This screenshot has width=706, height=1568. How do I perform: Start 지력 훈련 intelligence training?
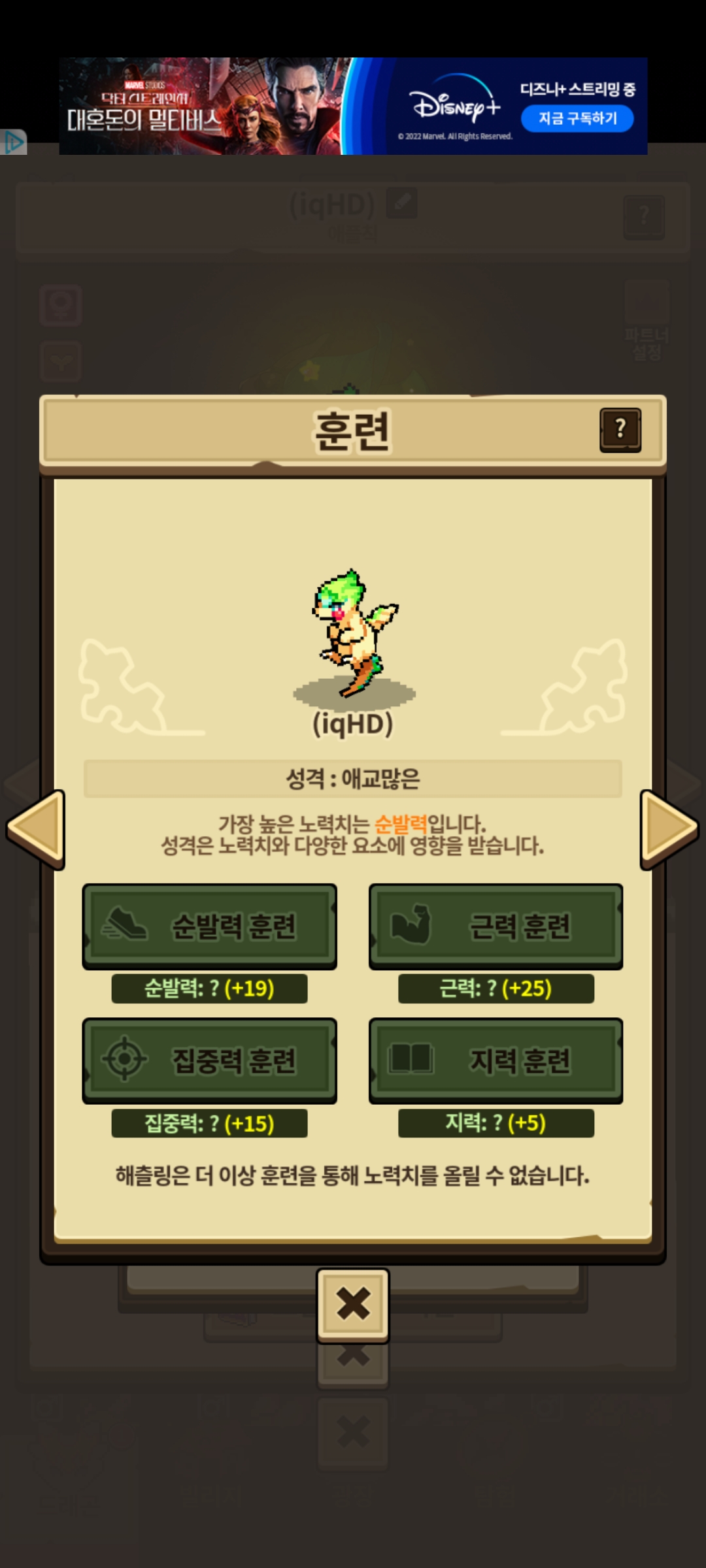(x=496, y=1060)
